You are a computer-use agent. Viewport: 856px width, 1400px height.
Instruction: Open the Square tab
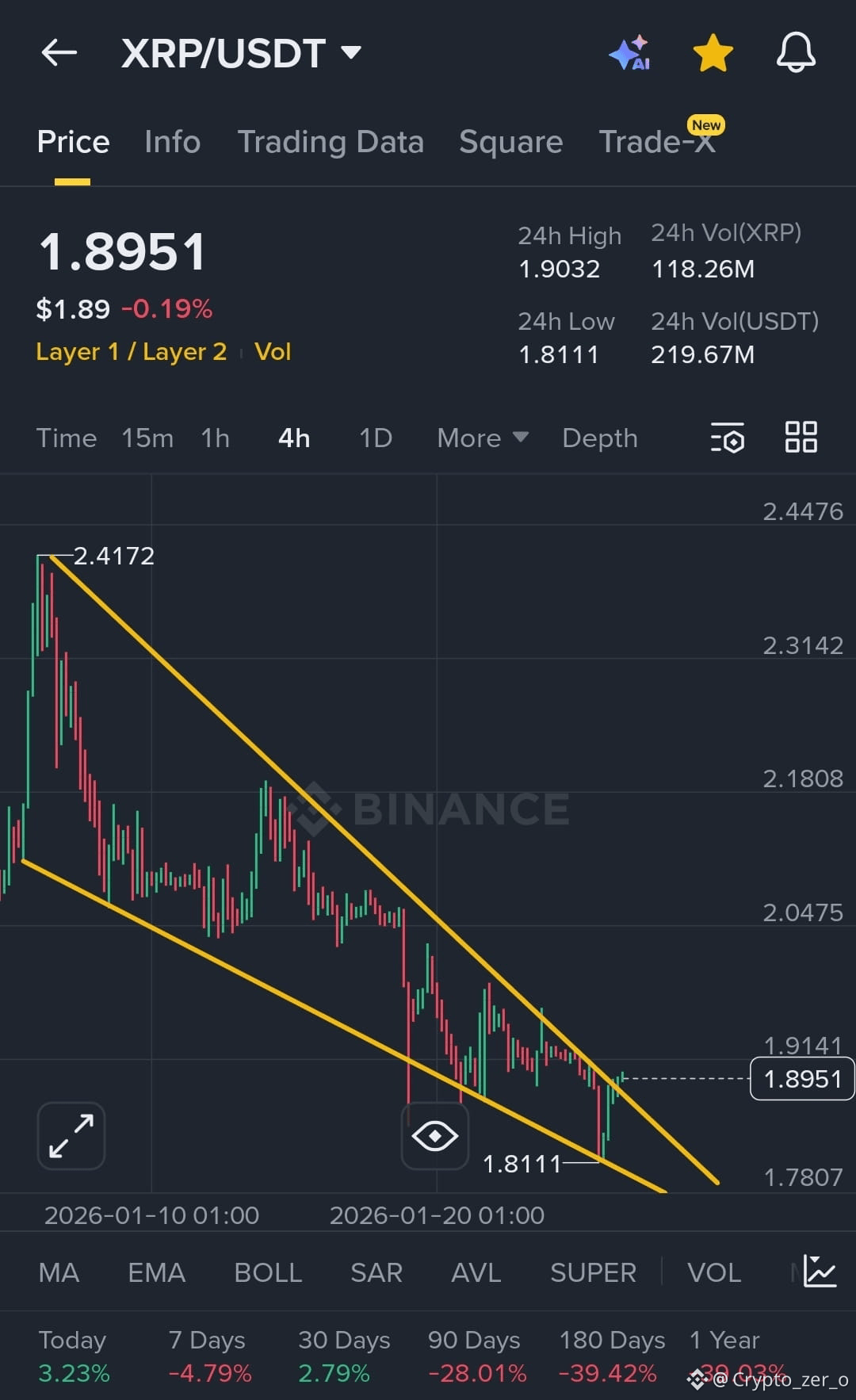[510, 141]
